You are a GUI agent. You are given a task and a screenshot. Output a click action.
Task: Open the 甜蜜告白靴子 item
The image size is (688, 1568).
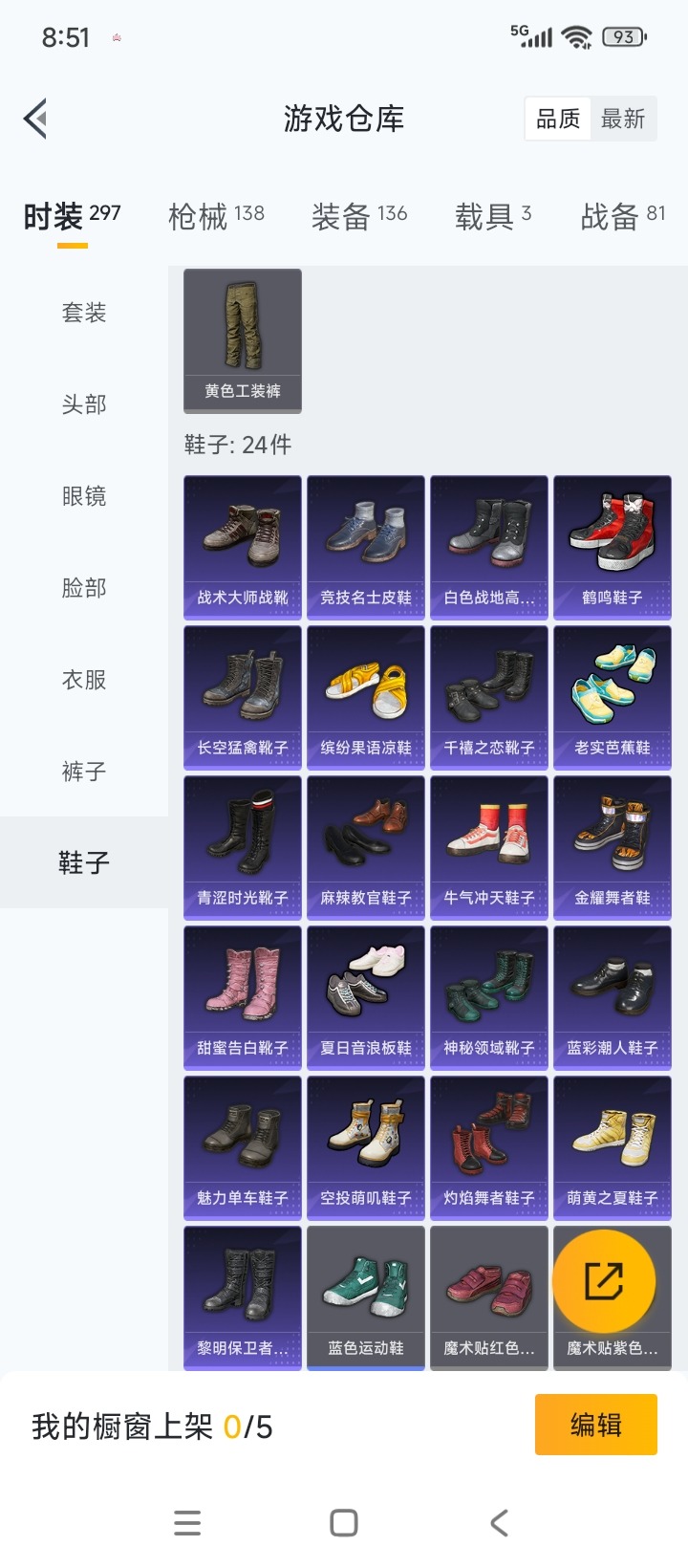pos(243,998)
